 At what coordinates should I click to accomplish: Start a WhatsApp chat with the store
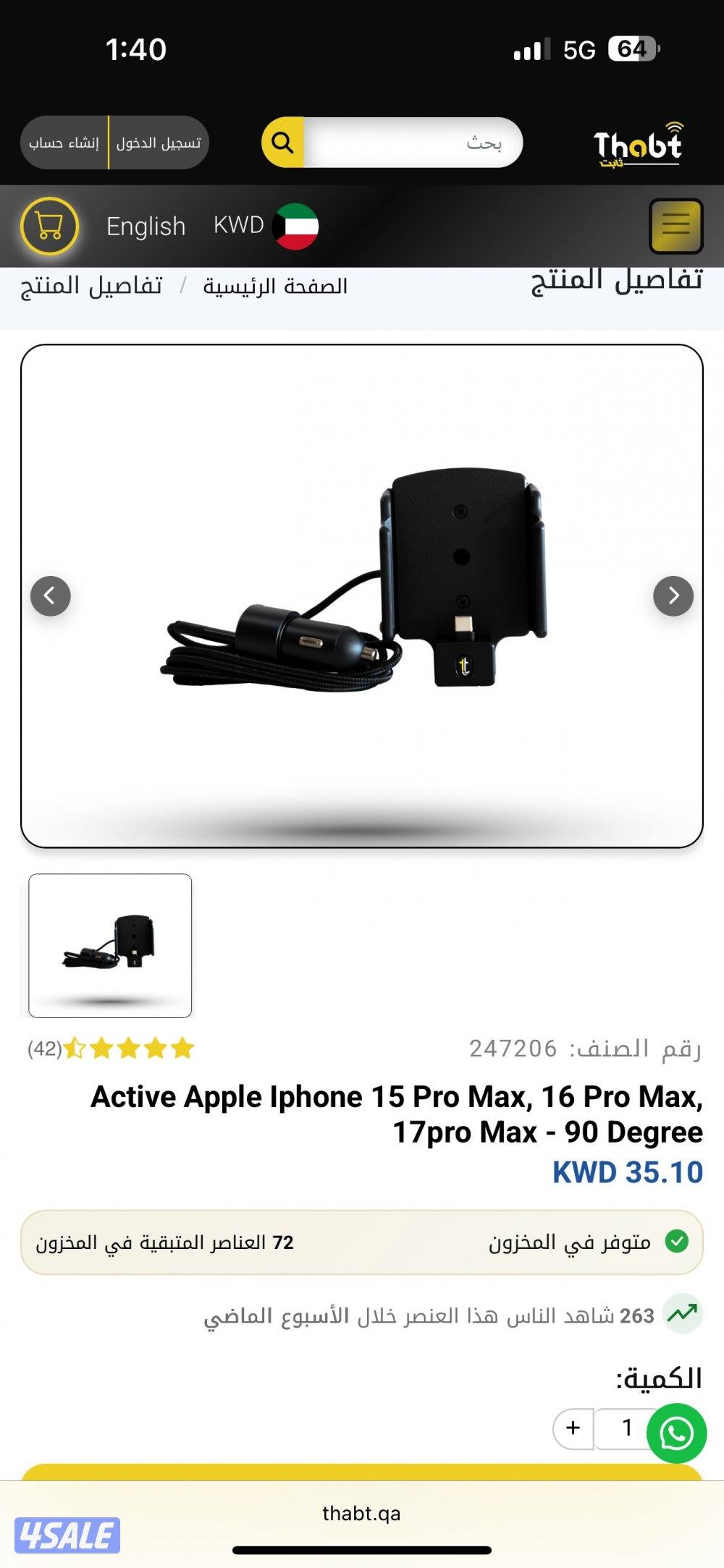[x=676, y=1433]
